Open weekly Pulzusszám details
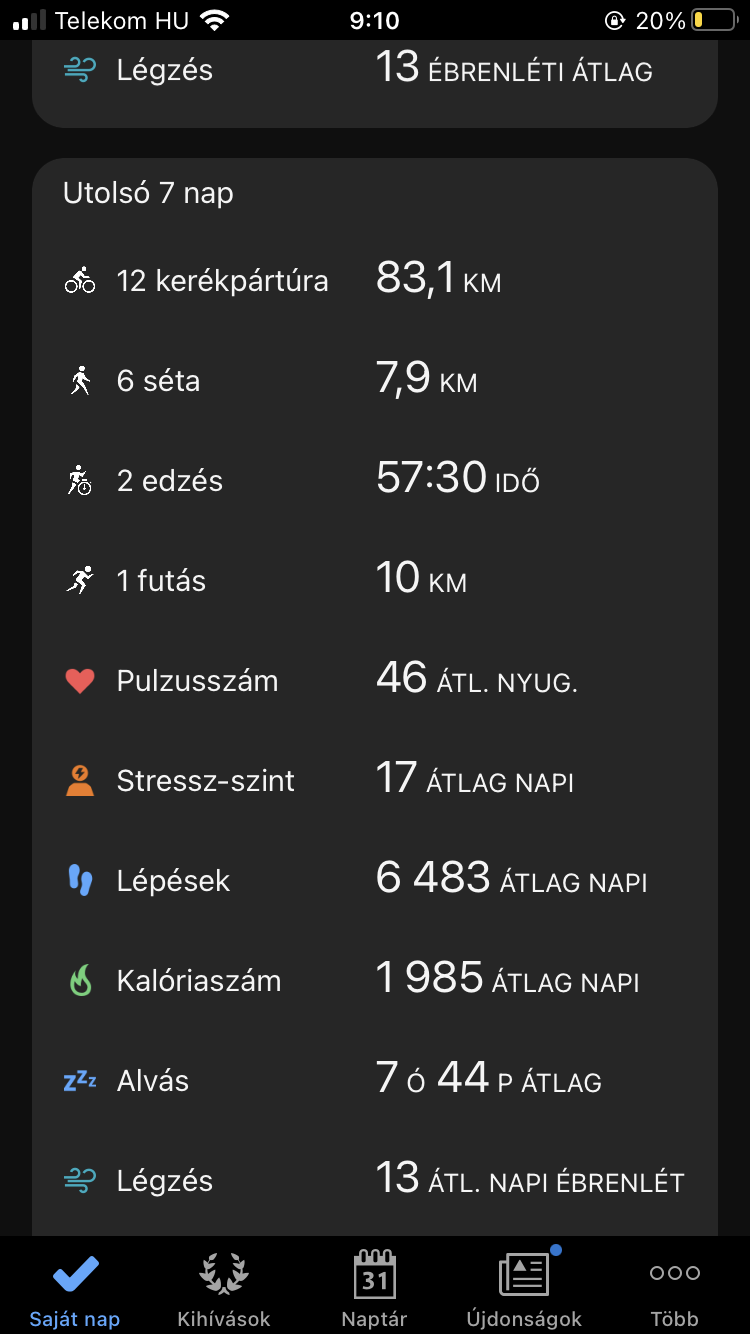 [x=374, y=681]
